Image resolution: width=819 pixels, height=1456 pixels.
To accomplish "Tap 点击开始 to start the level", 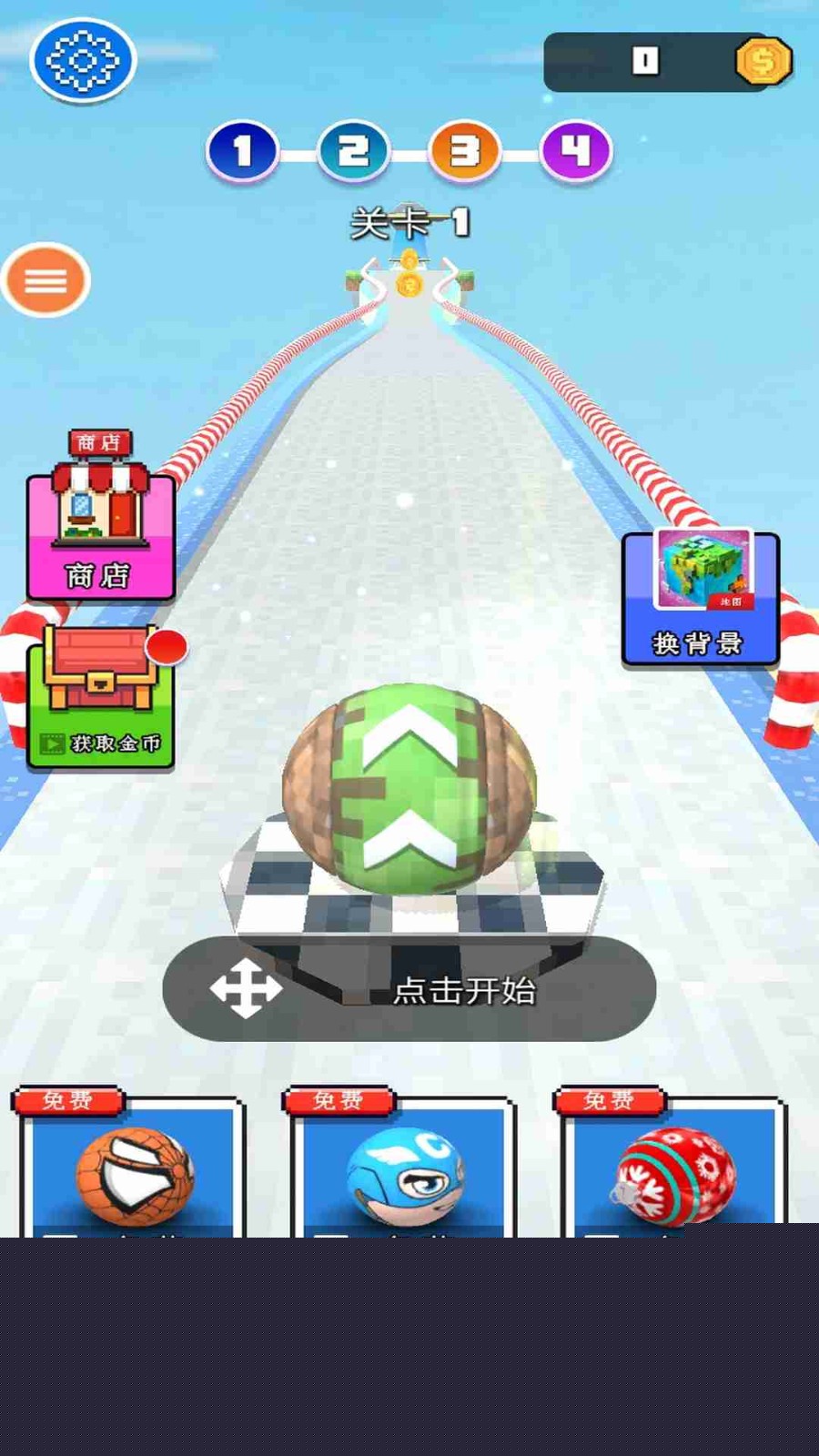I will pyautogui.click(x=409, y=989).
